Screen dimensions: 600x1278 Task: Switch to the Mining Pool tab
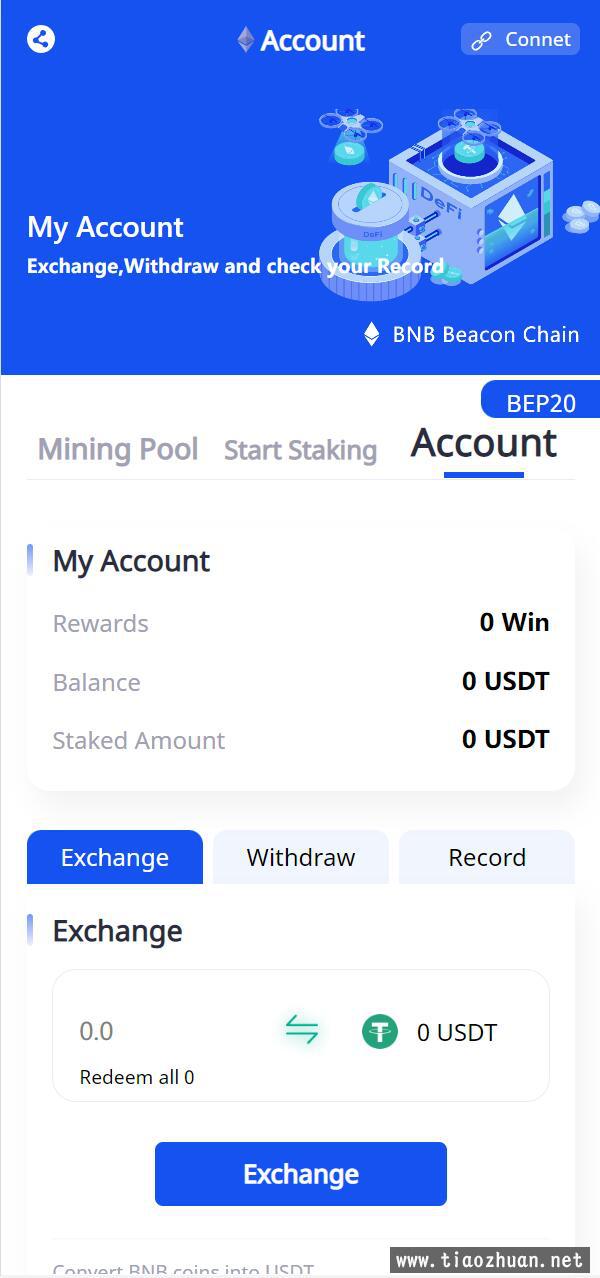coord(118,449)
